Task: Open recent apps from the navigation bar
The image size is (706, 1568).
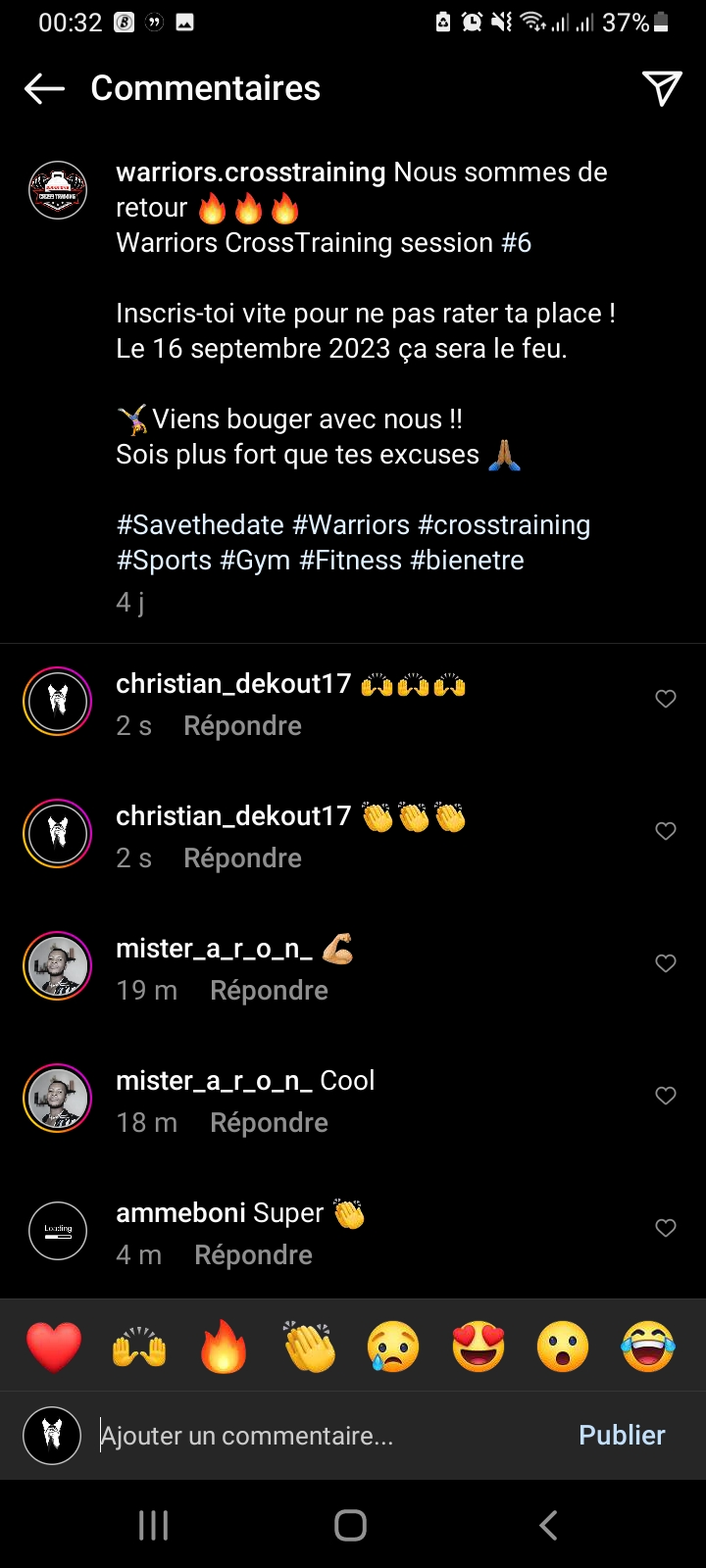Action: click(154, 1525)
